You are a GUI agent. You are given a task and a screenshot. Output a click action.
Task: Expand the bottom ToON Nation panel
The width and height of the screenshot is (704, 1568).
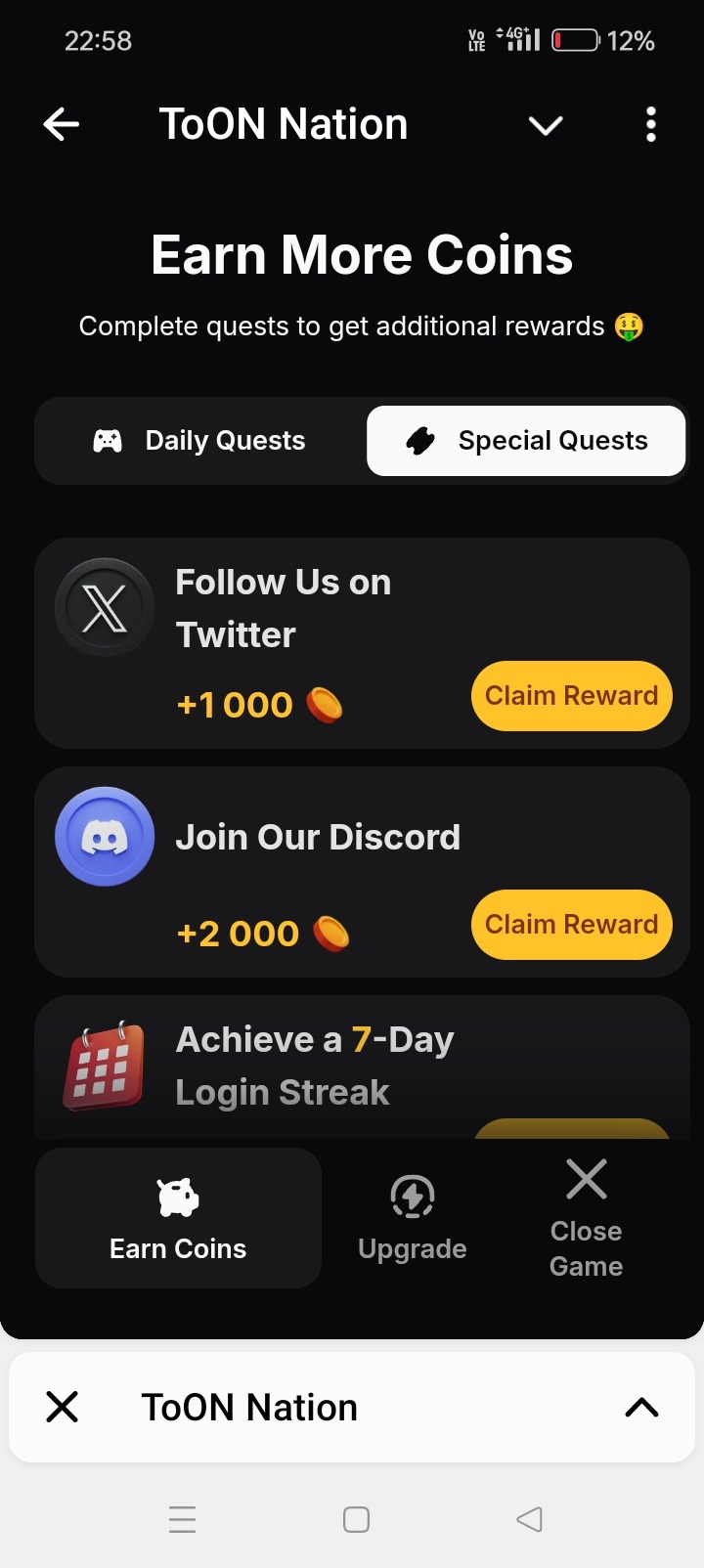point(641,1408)
